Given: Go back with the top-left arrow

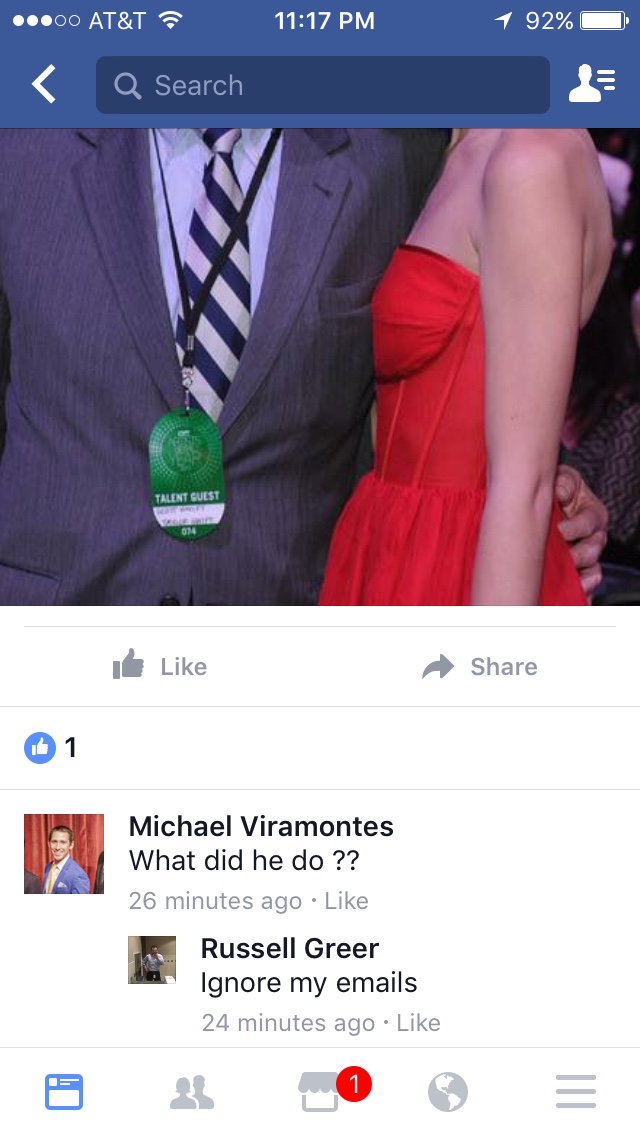Looking at the screenshot, I should [x=43, y=85].
